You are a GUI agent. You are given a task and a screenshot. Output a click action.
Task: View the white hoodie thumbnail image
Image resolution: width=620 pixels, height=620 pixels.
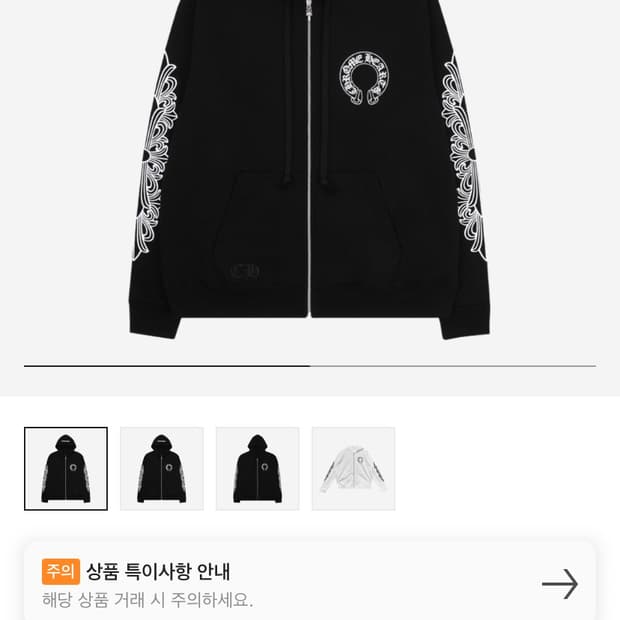[353, 469]
